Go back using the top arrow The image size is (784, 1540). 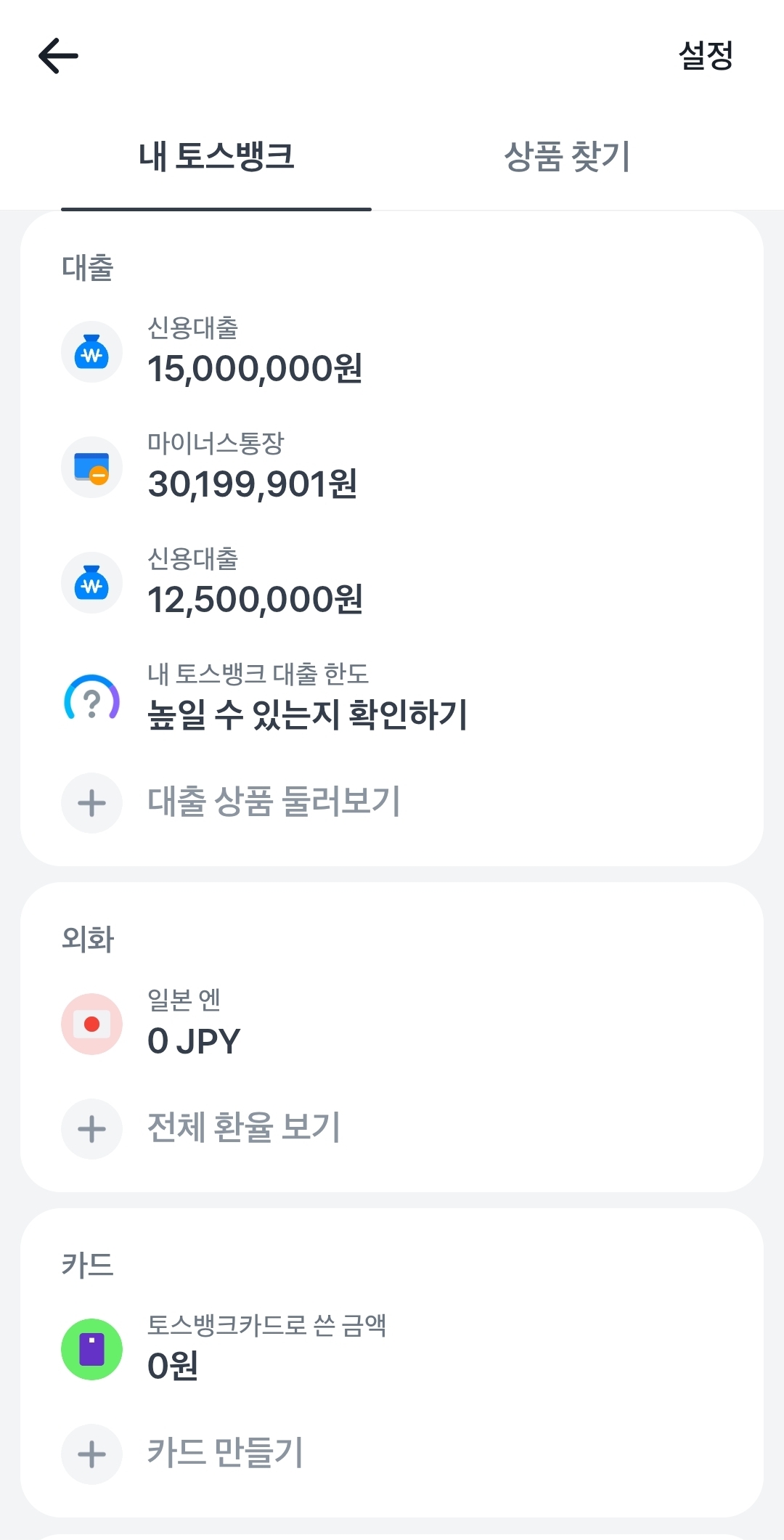click(x=58, y=56)
